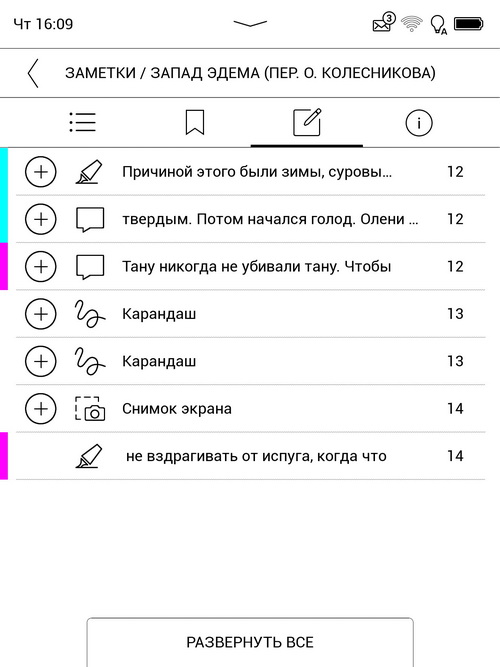The width and height of the screenshot is (500, 667).
Task: Expand the plus icon beside «Снимок экрана»
Action: [x=41, y=409]
